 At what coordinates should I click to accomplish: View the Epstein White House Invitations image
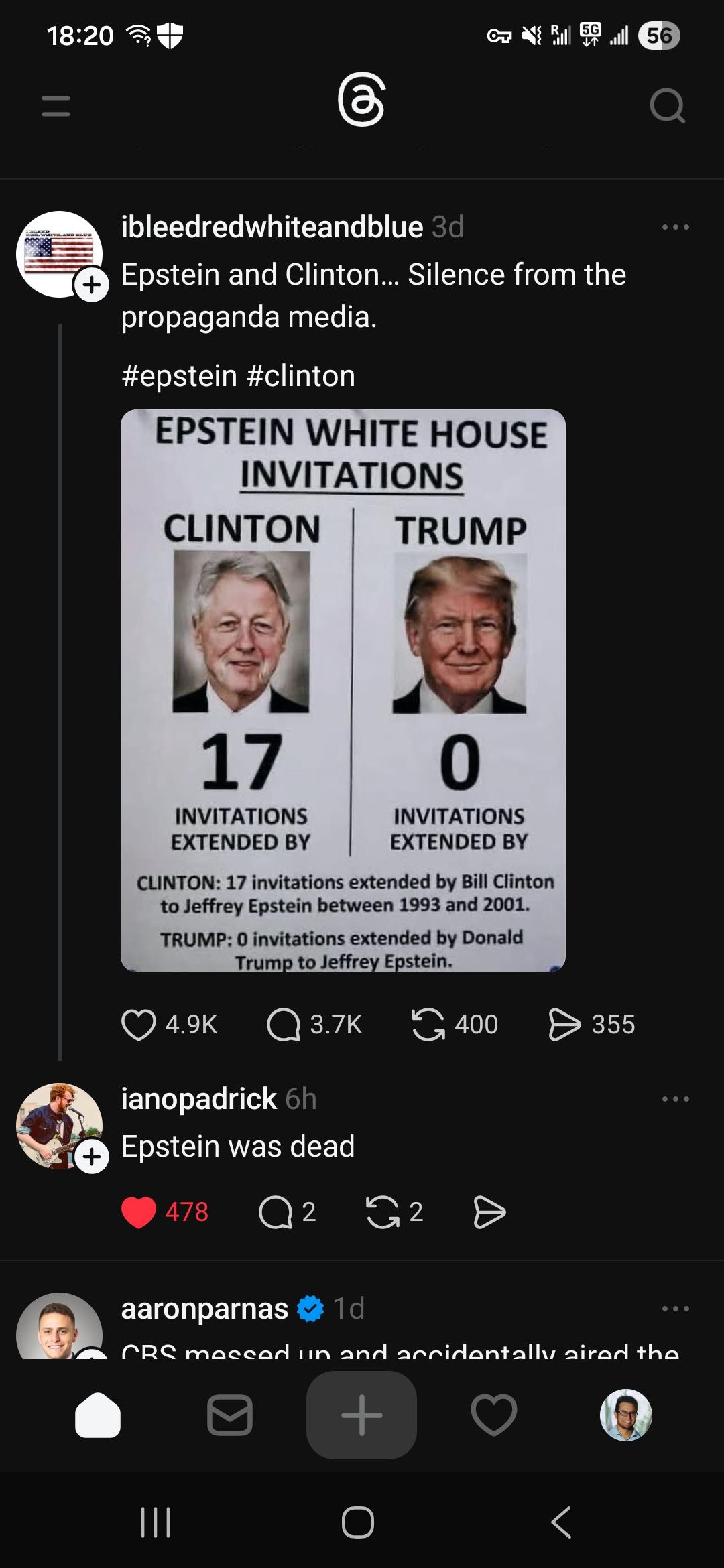point(343,690)
